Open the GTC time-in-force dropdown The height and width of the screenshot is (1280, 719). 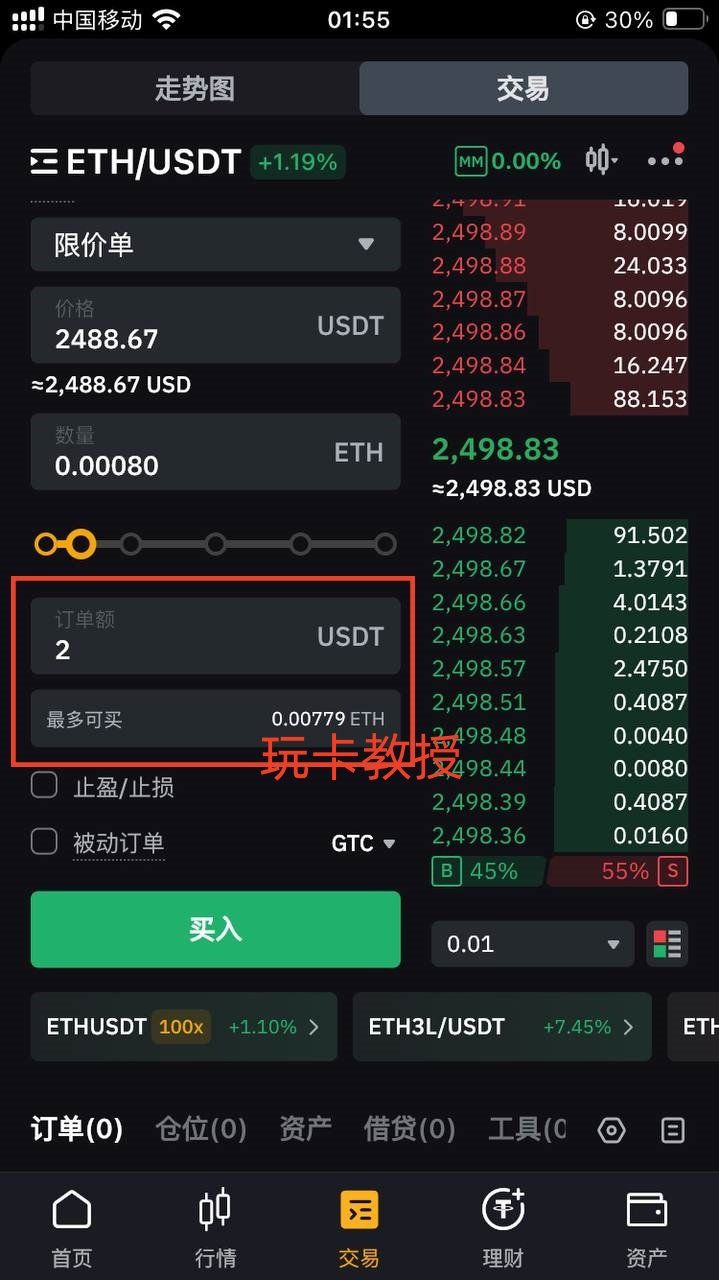tap(363, 844)
